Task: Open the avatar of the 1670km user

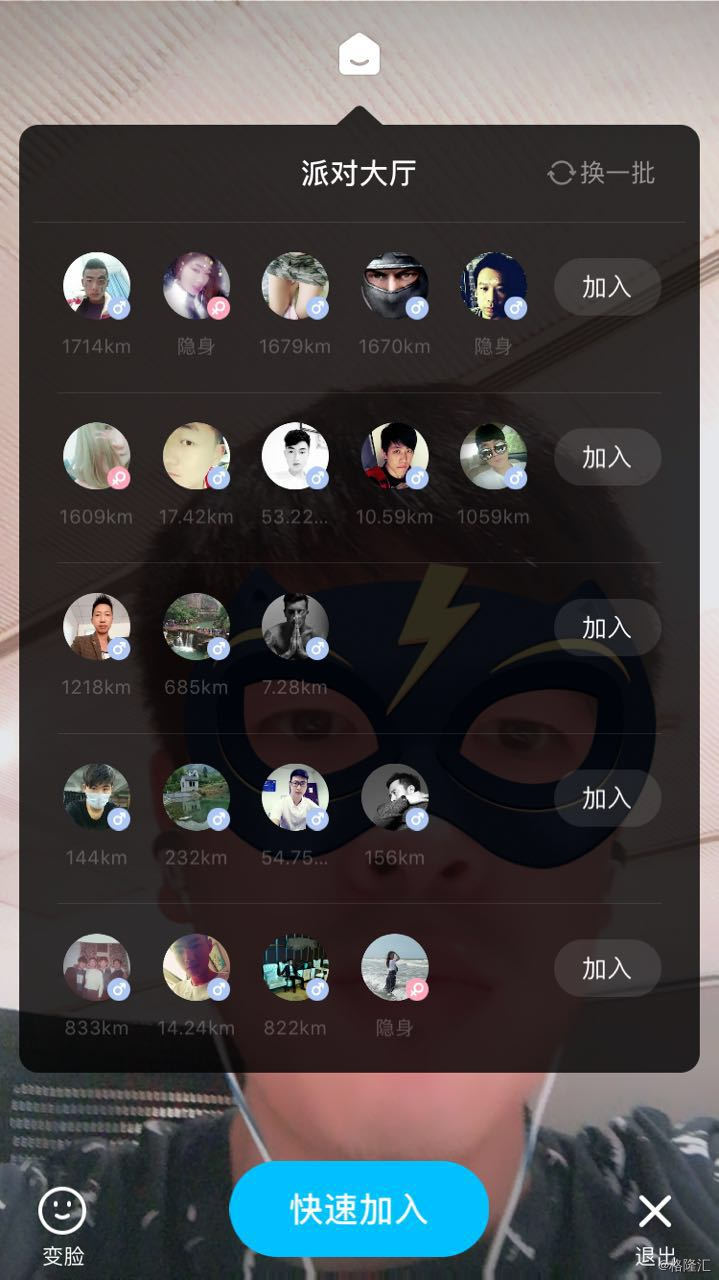Action: (x=394, y=285)
